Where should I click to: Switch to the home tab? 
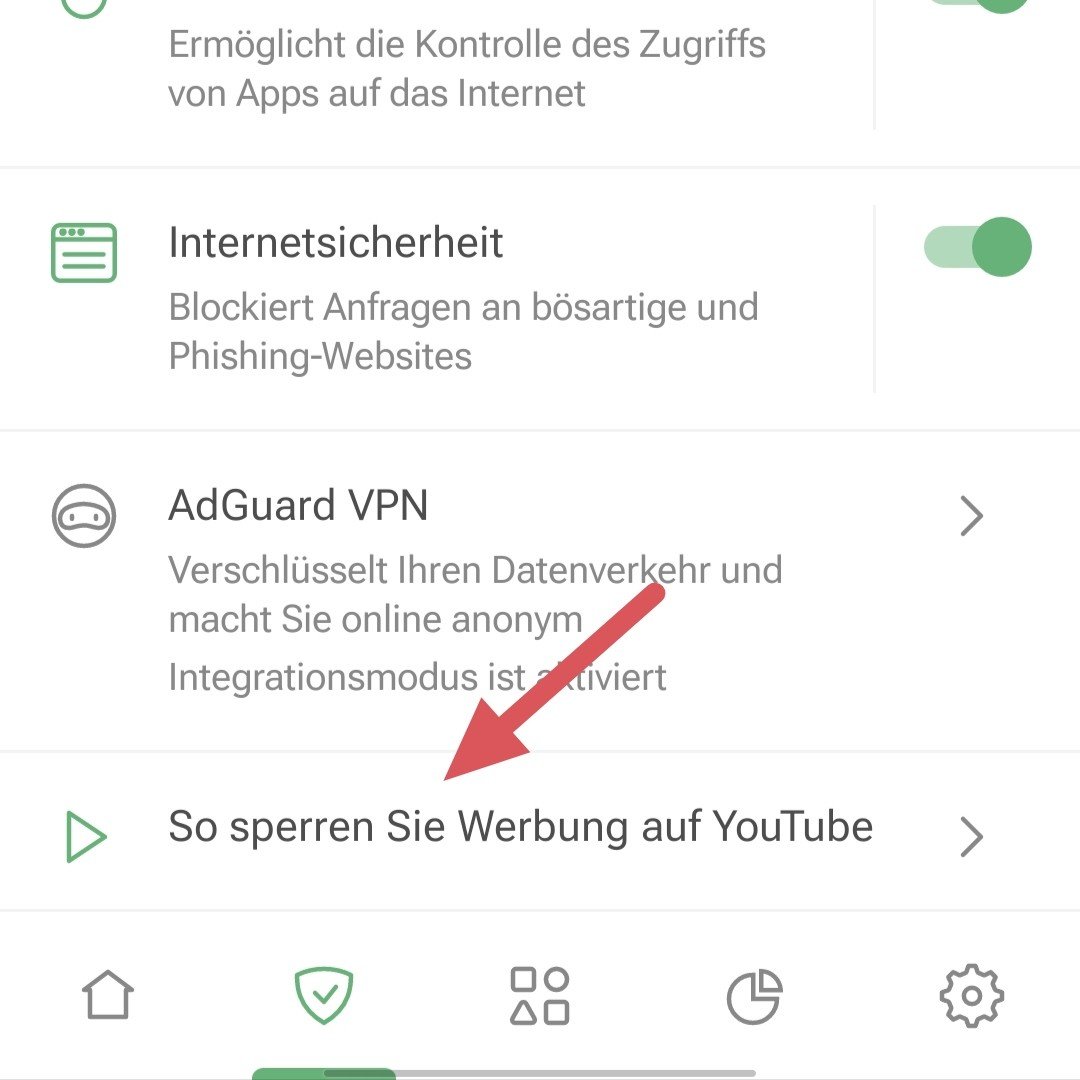click(x=108, y=995)
